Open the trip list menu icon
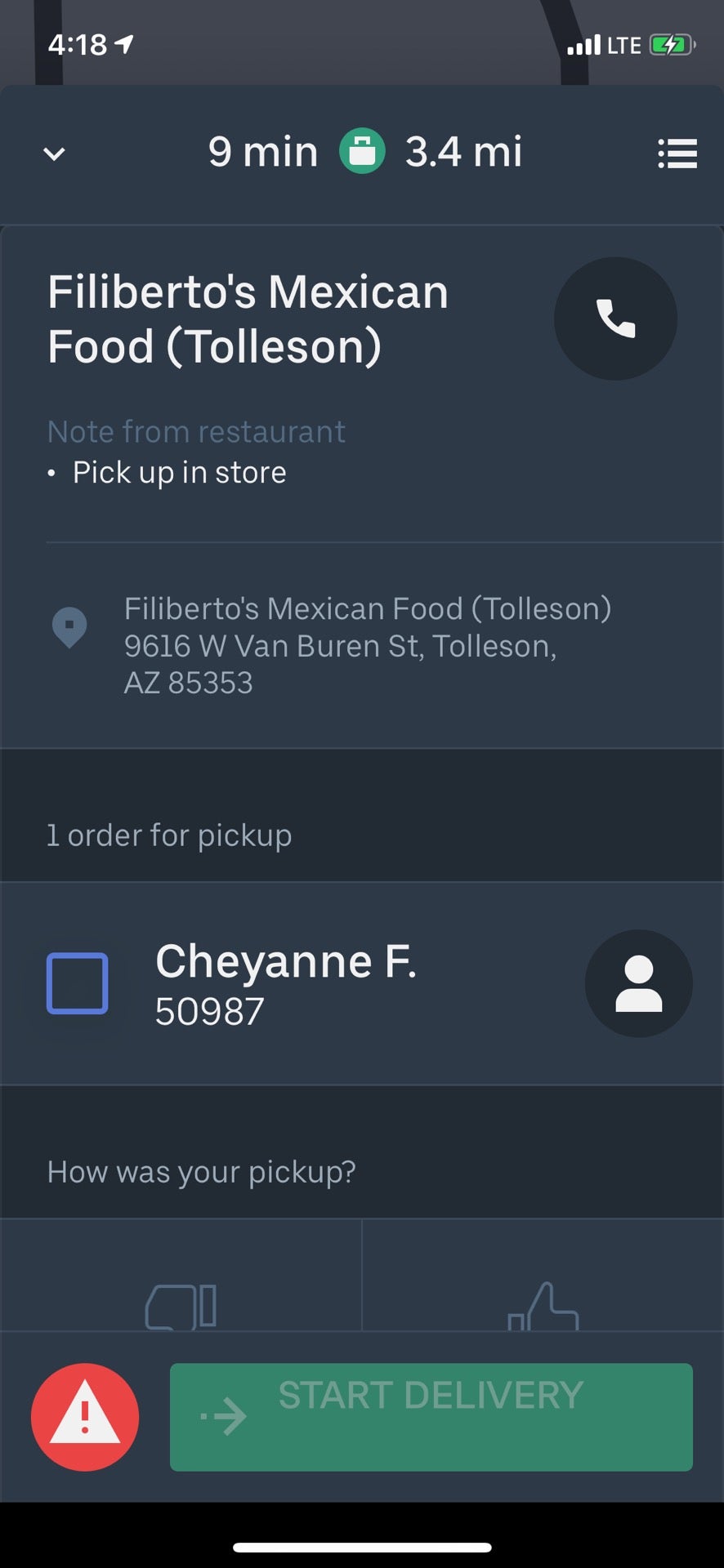Image resolution: width=724 pixels, height=1568 pixels. click(677, 154)
